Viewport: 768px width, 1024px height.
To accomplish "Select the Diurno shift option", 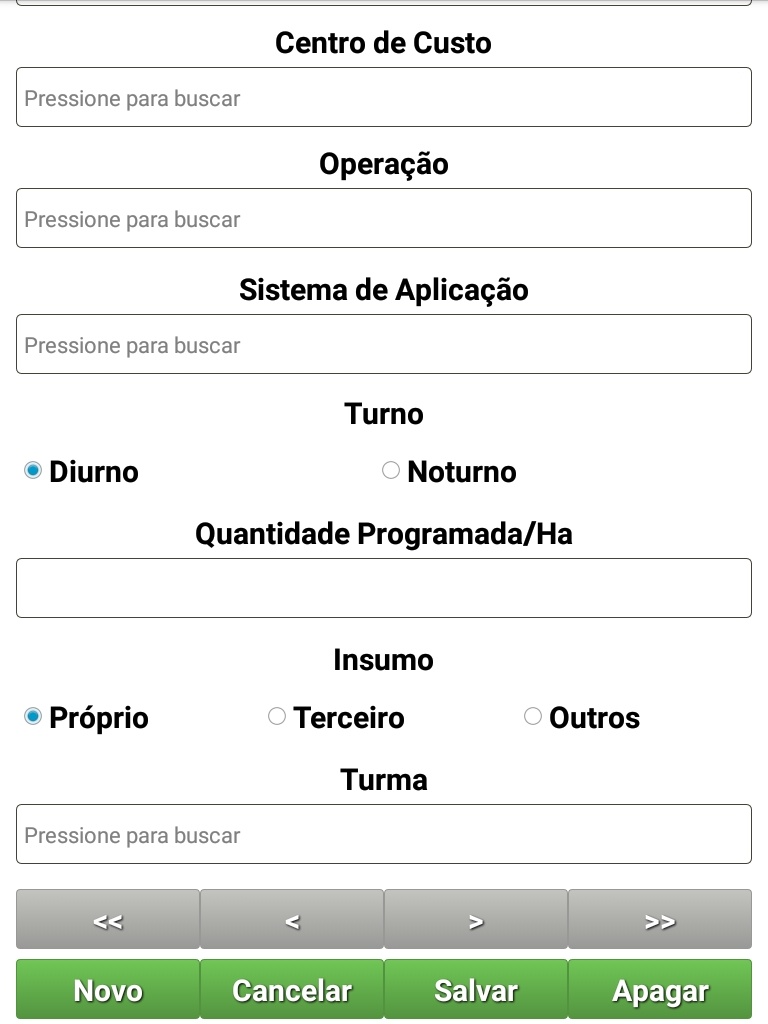I will (34, 471).
